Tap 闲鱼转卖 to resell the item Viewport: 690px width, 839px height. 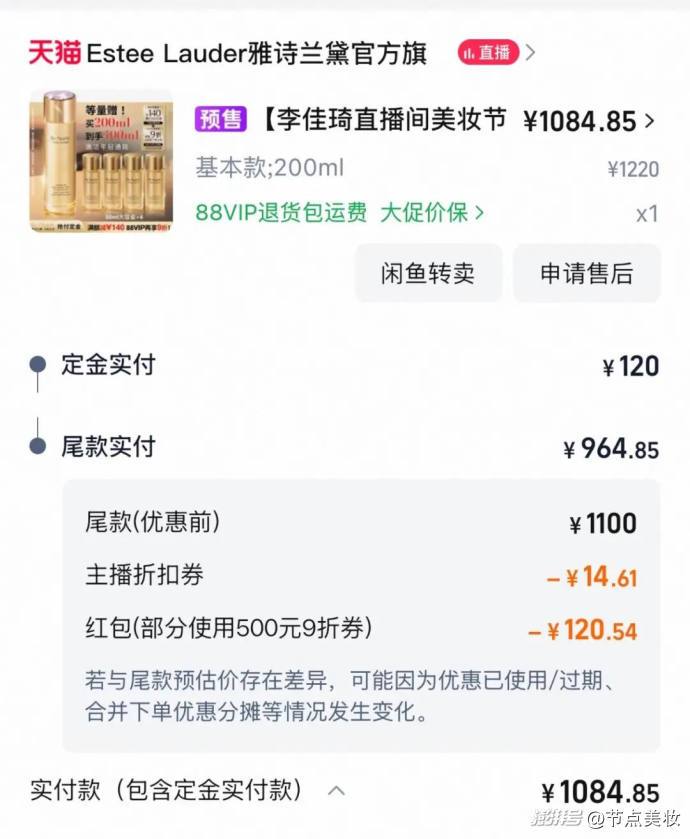[428, 273]
